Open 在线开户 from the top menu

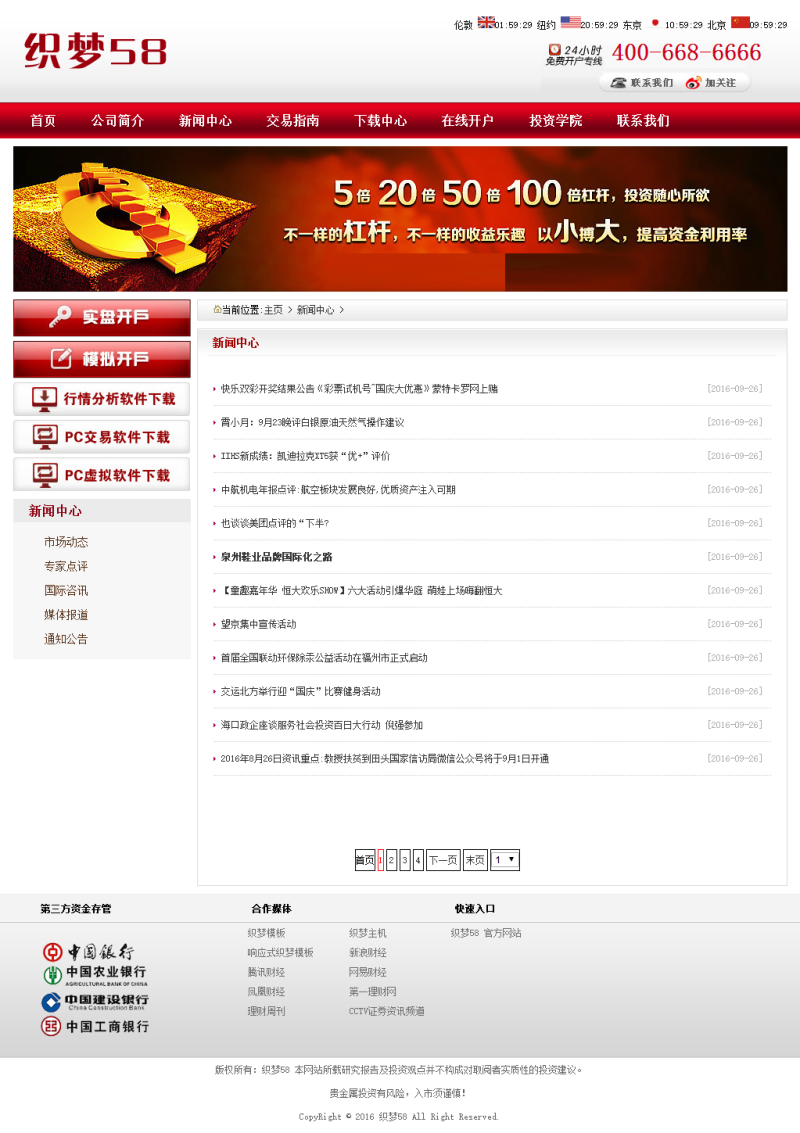pos(468,121)
